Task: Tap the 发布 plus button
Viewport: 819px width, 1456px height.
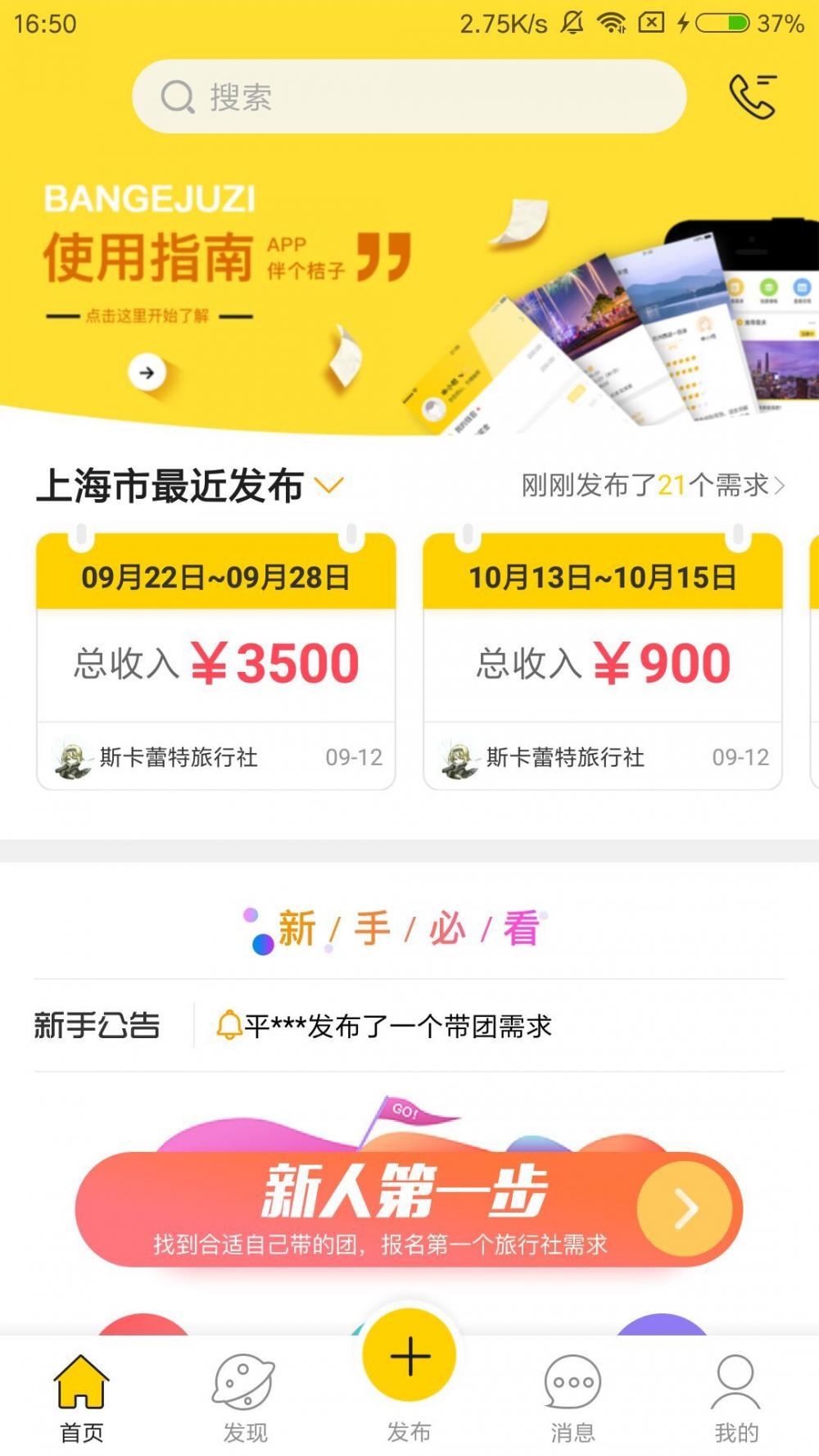Action: [x=409, y=1356]
